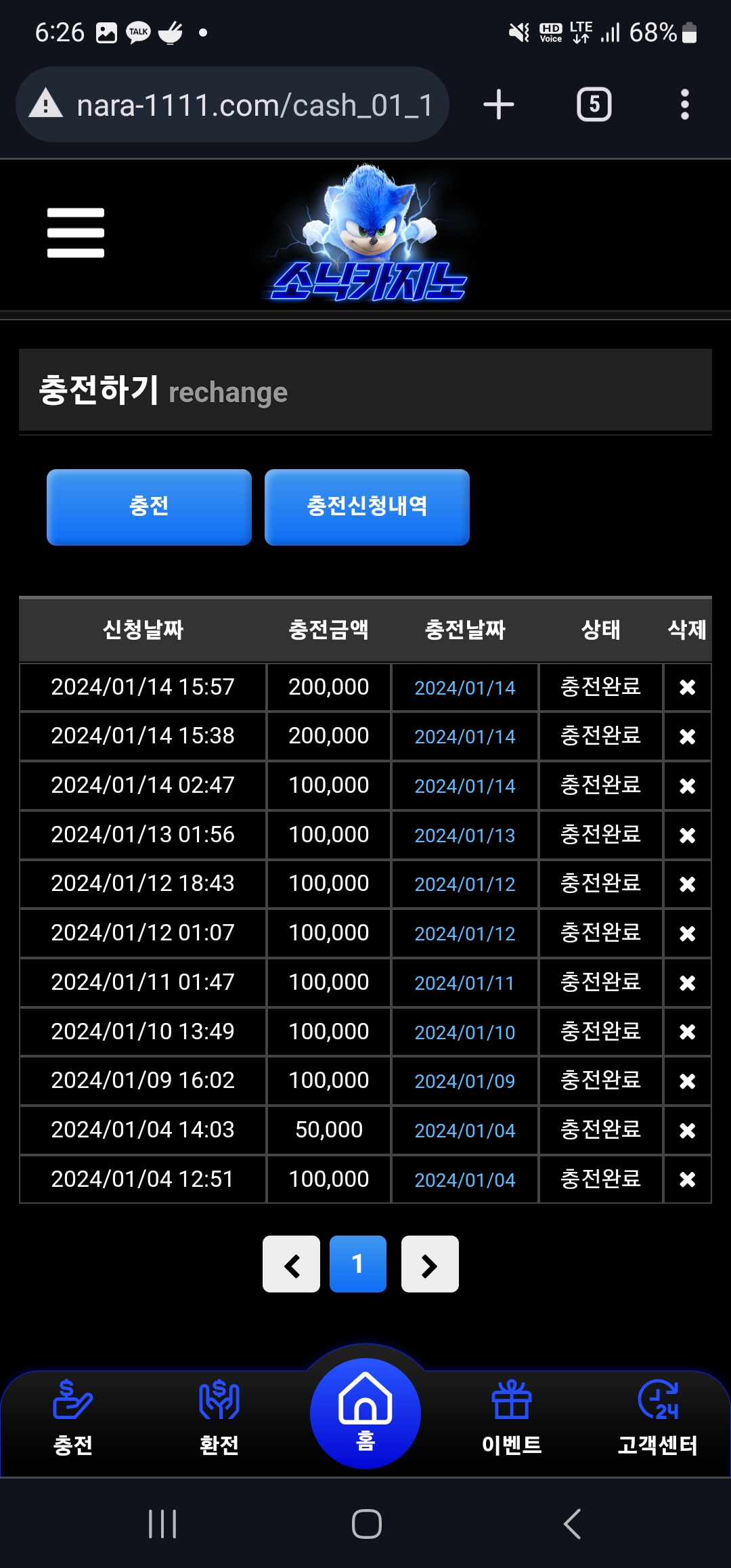Open a new browser tab
Screen dimensions: 731x1568
tap(499, 105)
